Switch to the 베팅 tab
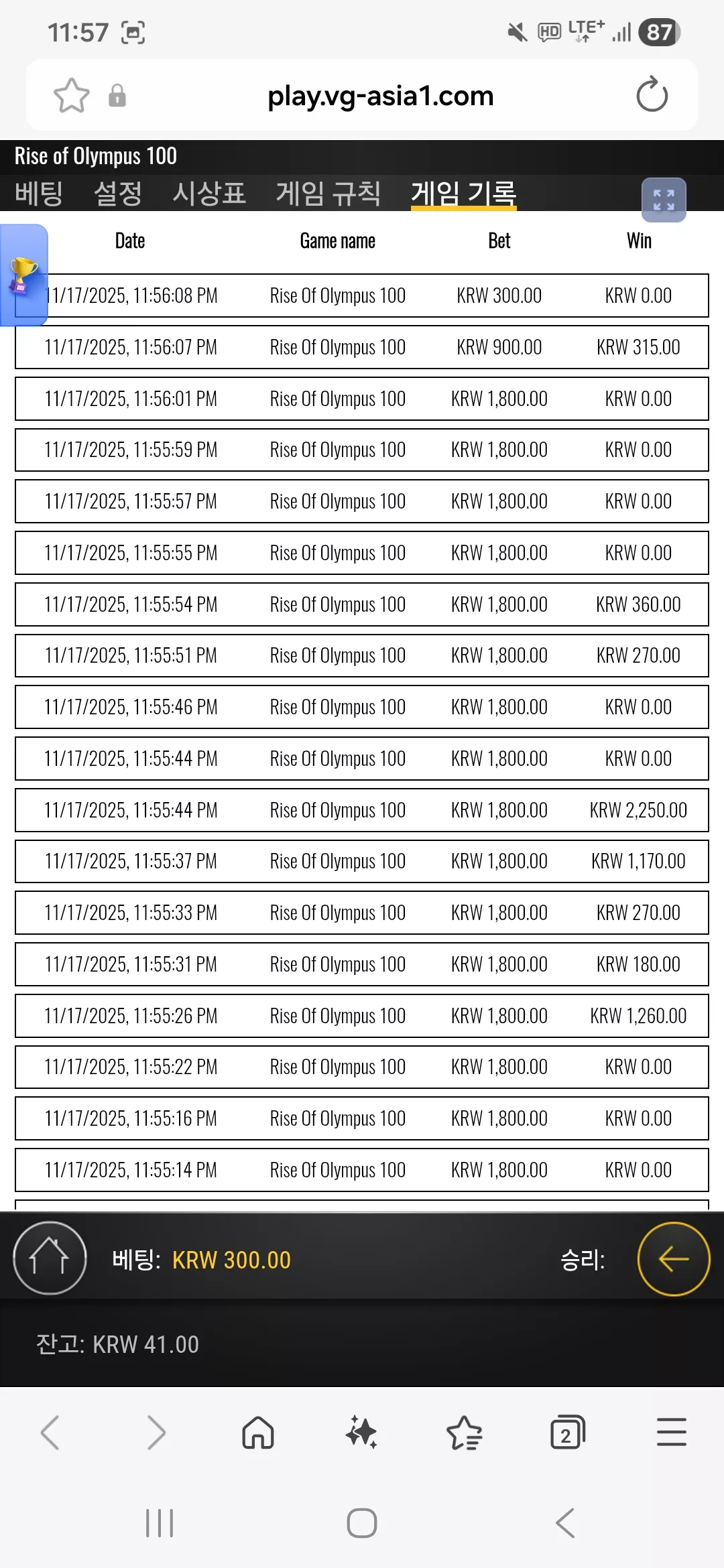This screenshot has height=1568, width=724. pos(39,194)
